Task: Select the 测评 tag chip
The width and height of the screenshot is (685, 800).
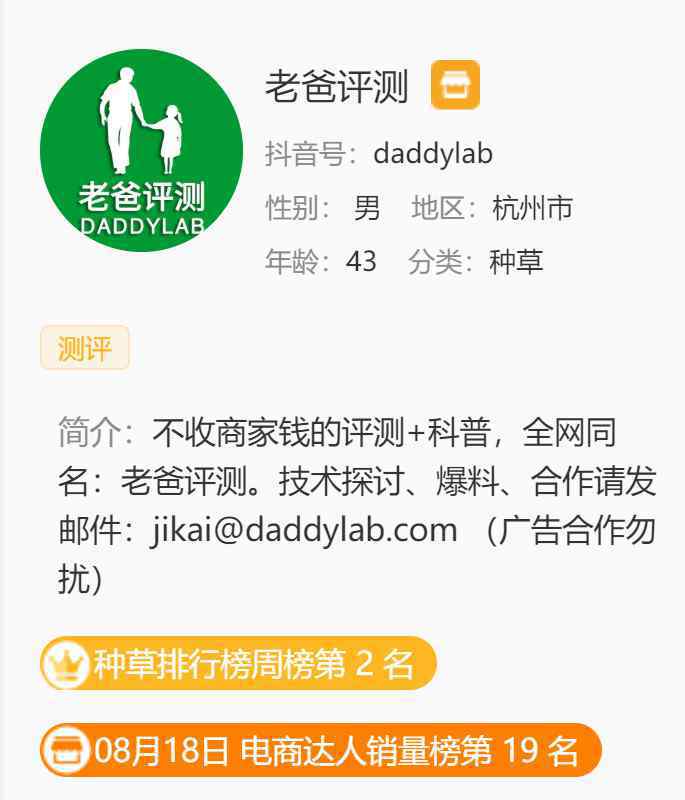Action: pos(85,348)
